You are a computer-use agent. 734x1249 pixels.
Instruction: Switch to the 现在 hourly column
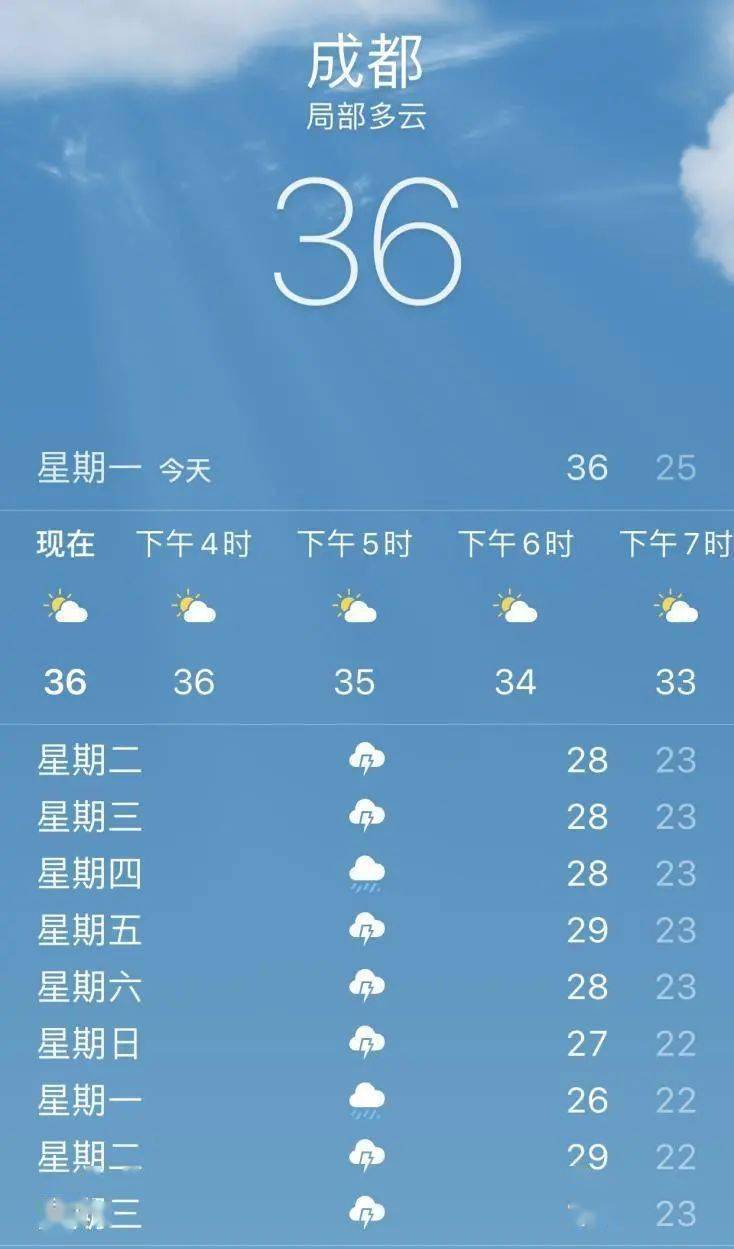(x=62, y=545)
